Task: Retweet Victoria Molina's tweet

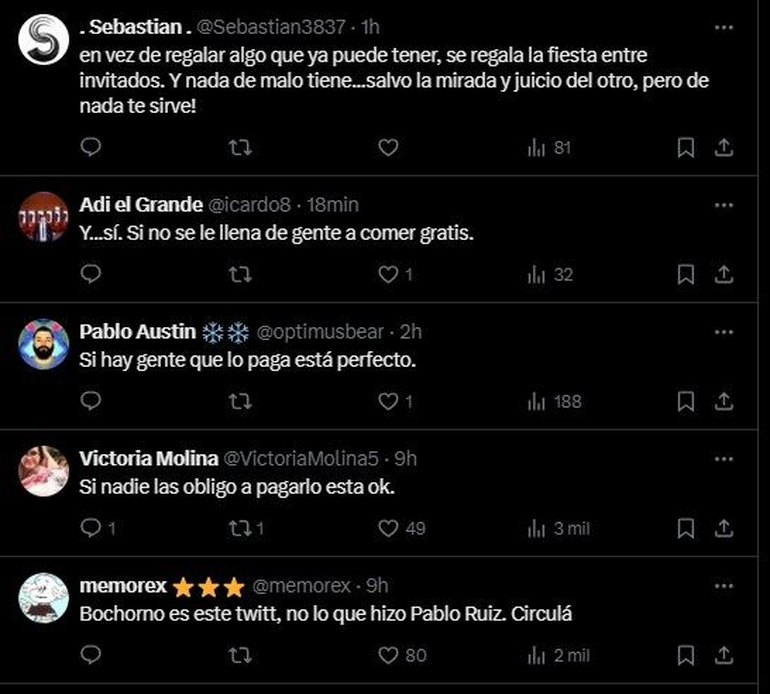Action: 240,528
